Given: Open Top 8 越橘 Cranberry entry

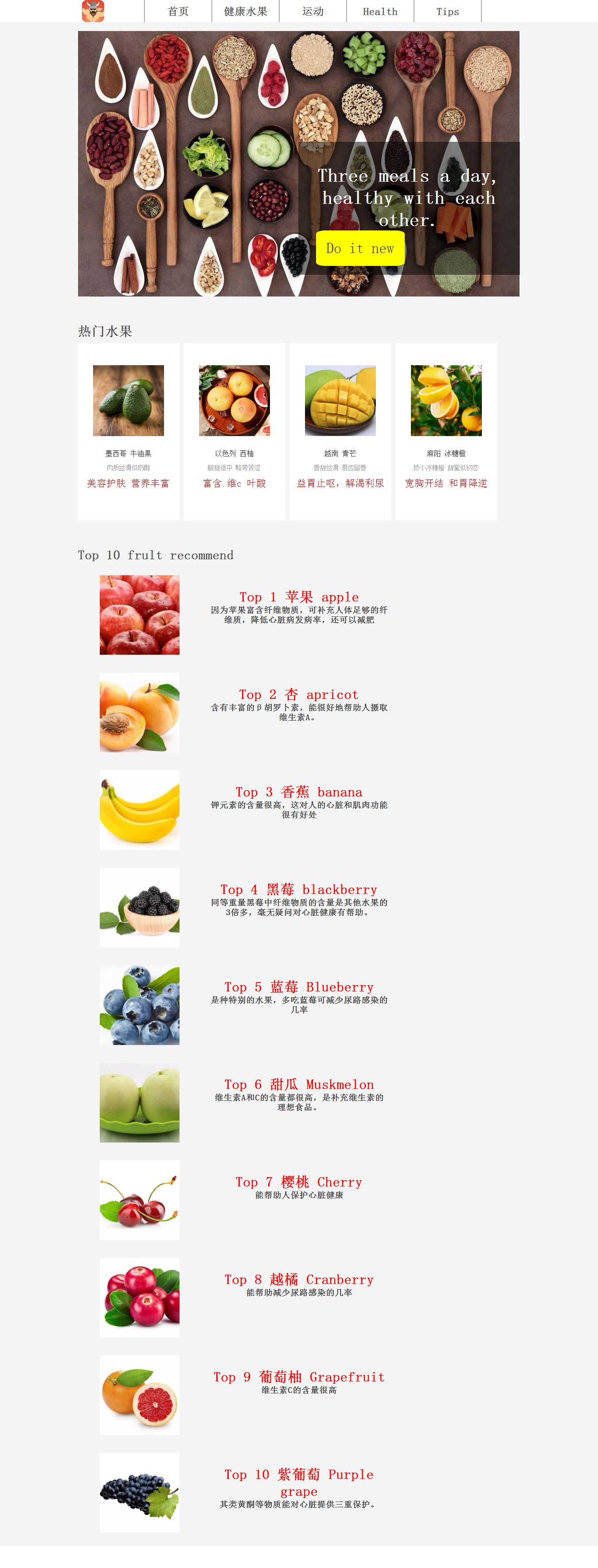Looking at the screenshot, I should pyautogui.click(x=298, y=1279).
